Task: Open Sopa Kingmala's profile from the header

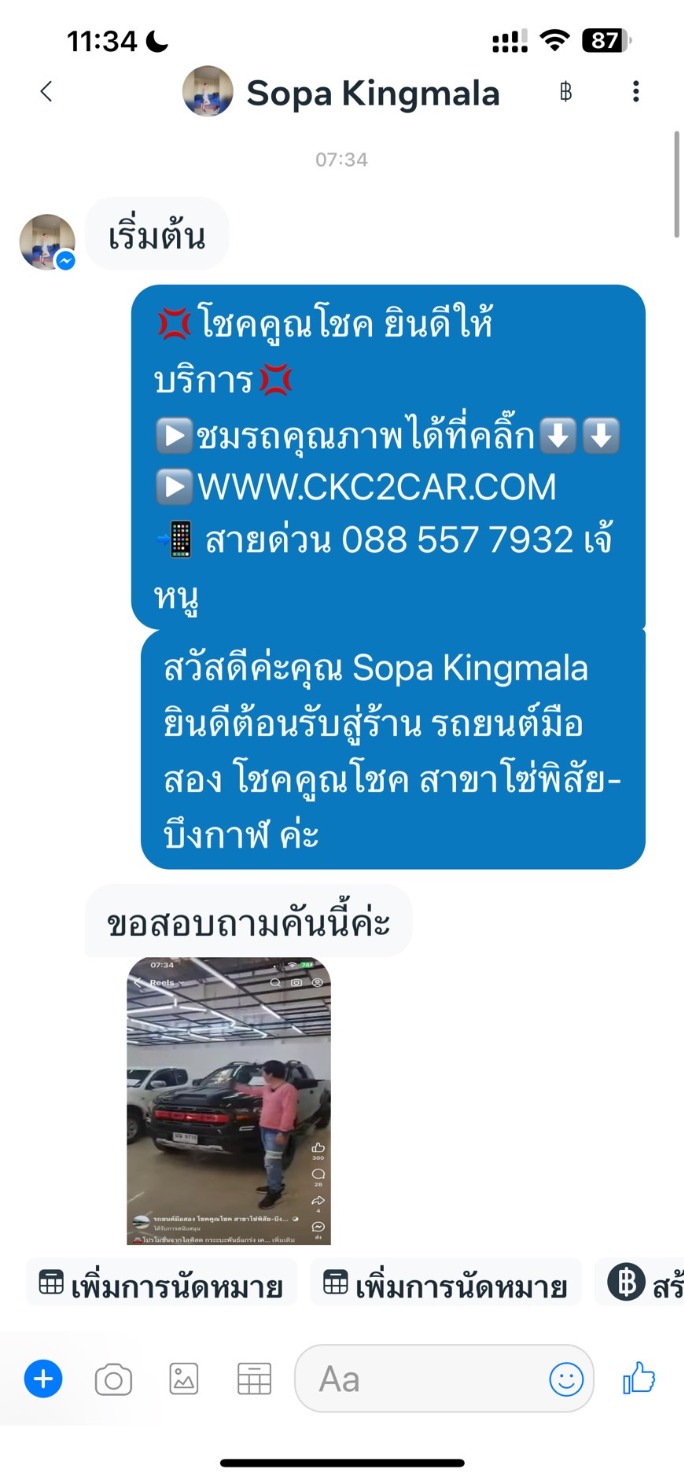Action: tap(341, 93)
